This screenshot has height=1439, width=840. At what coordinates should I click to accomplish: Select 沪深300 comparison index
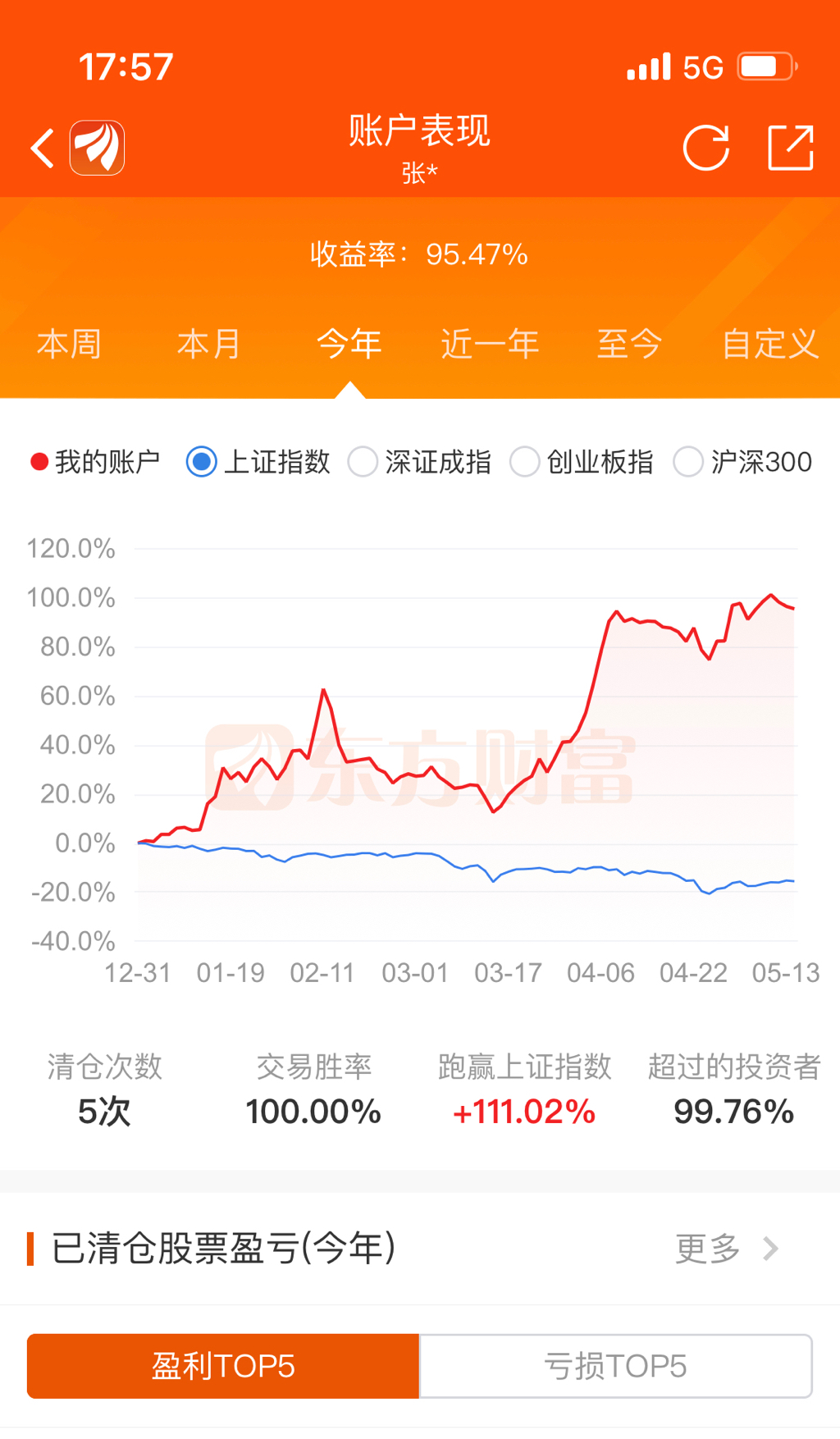742,462
